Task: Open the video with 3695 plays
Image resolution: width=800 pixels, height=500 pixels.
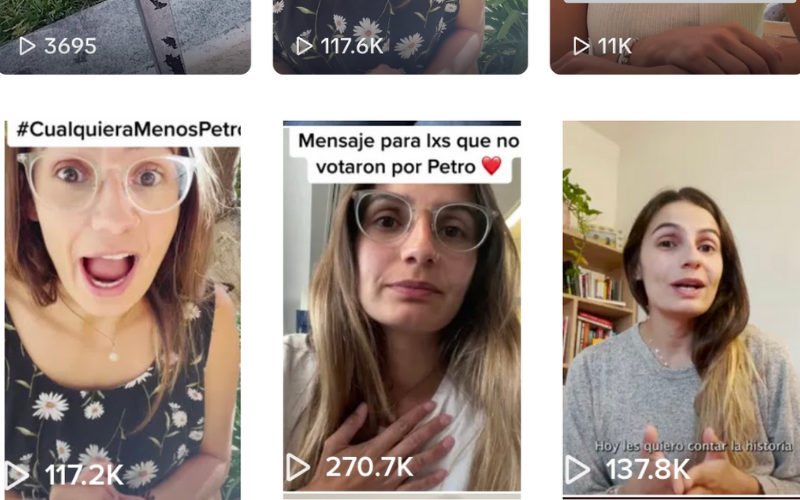Action: [x=125, y=35]
